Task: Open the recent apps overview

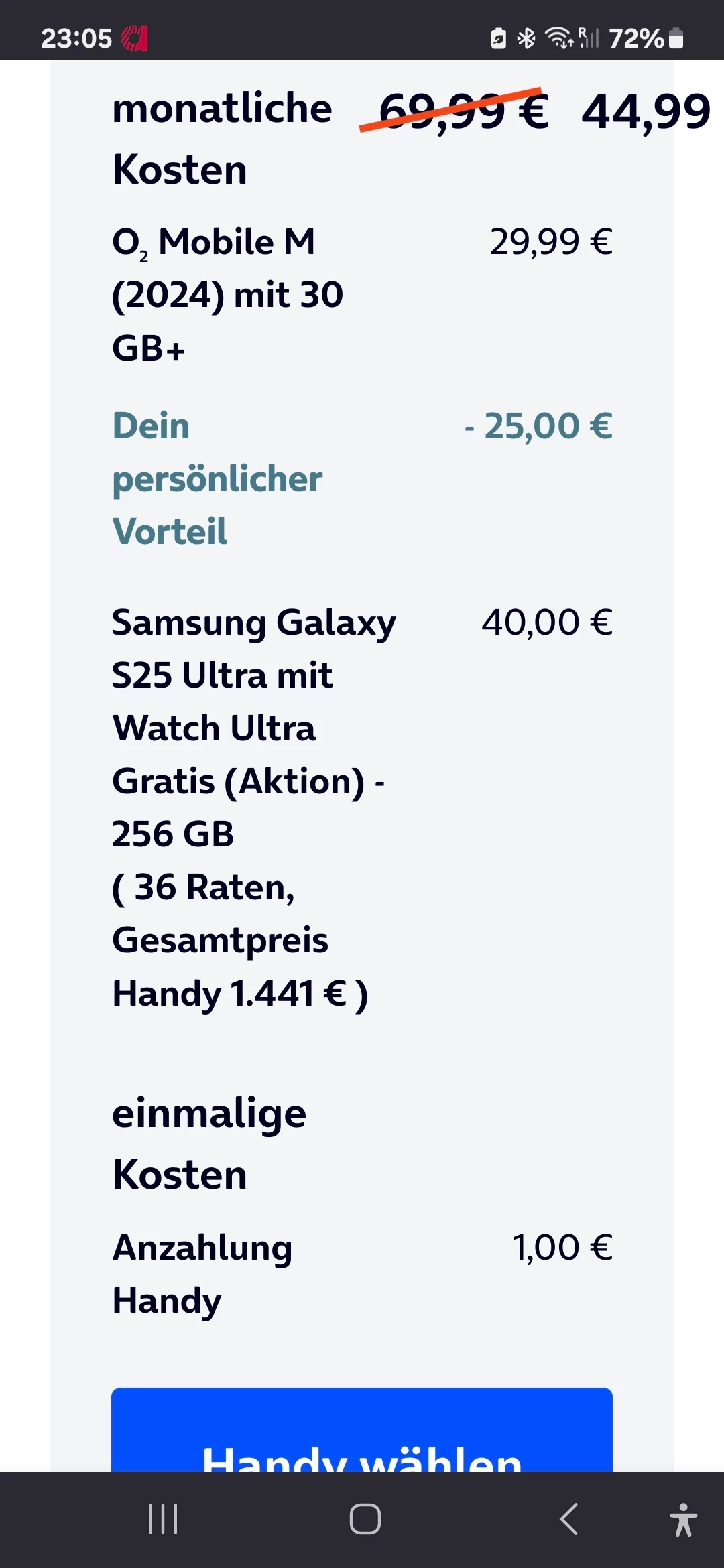Action: point(163,1519)
